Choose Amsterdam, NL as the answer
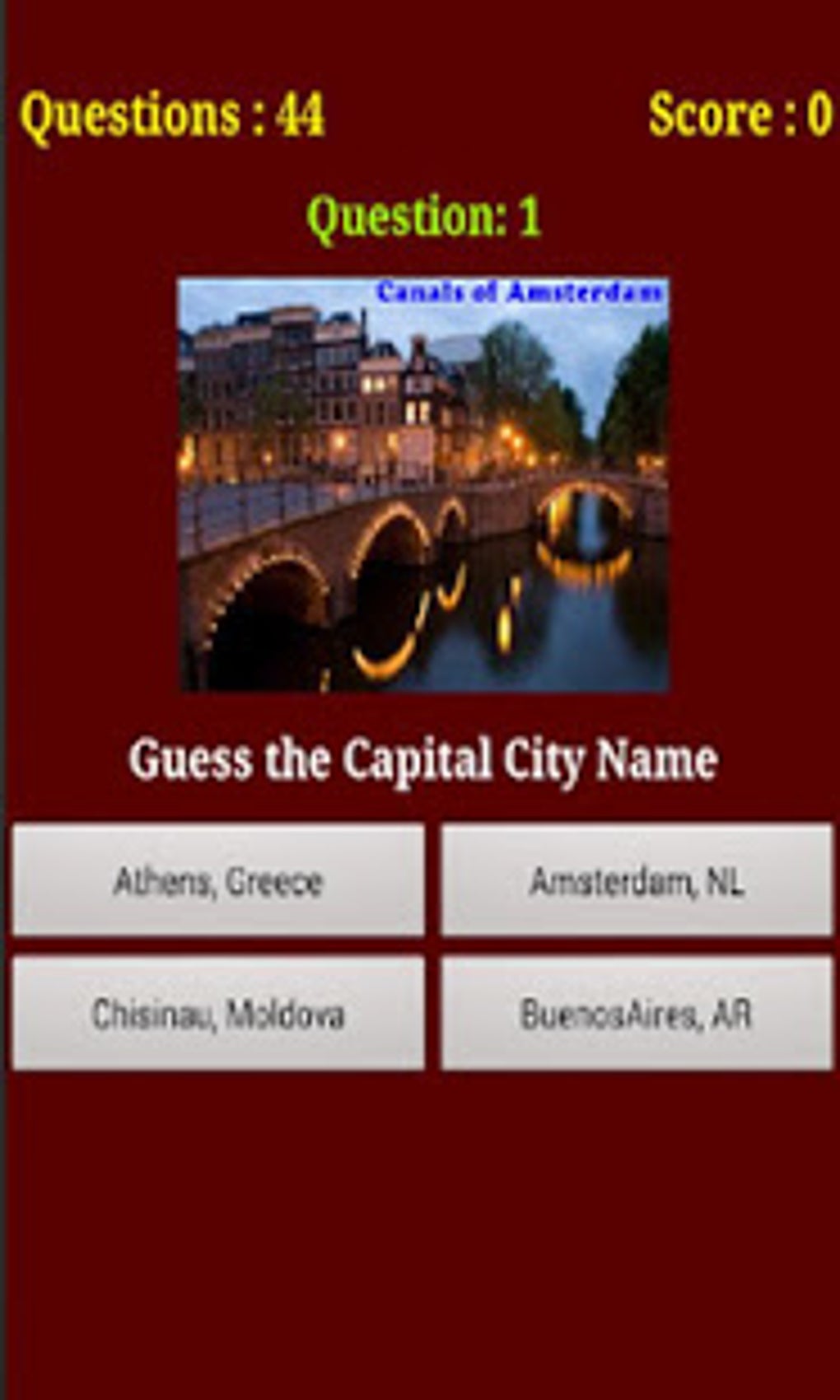Viewport: 840px width, 1400px height. click(x=637, y=880)
